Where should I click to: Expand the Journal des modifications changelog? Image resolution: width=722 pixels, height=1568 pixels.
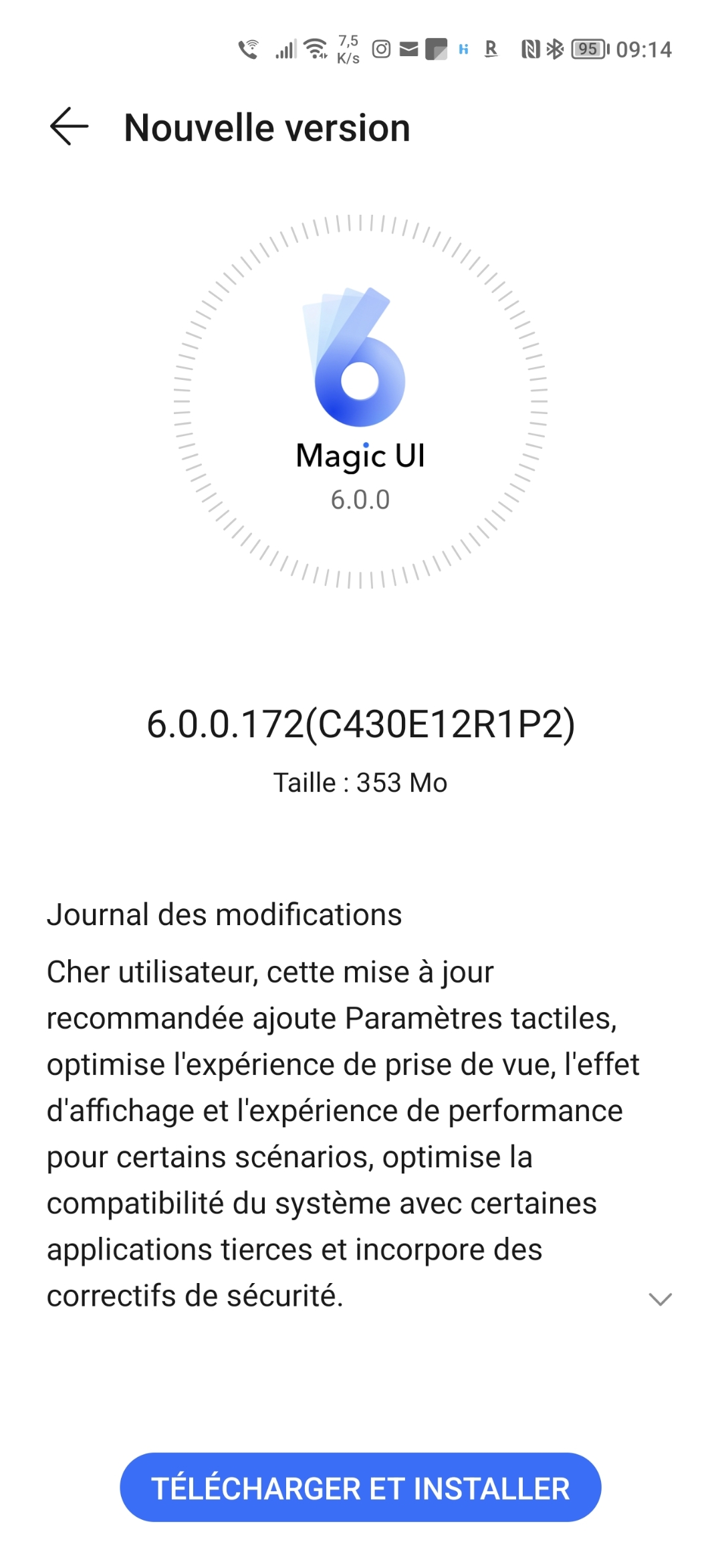[660, 1298]
